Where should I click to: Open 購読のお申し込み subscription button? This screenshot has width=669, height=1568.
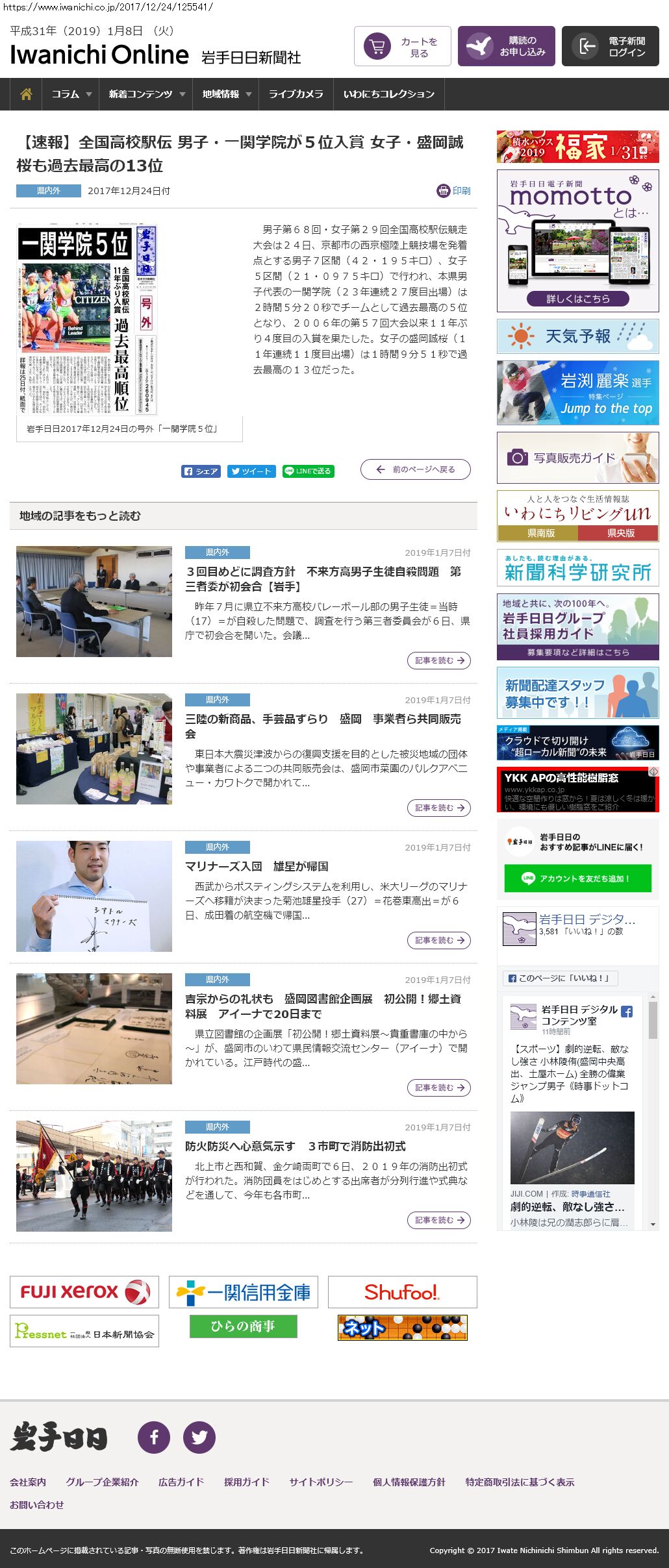point(507,46)
